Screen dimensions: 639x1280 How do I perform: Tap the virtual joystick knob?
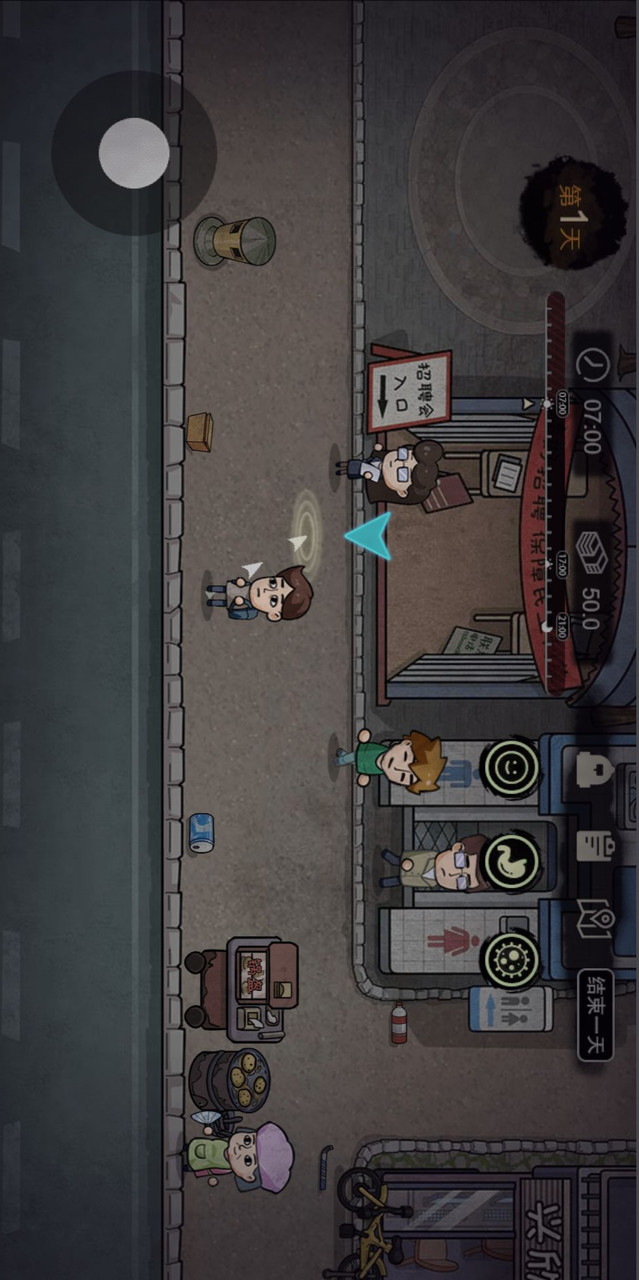click(x=134, y=153)
